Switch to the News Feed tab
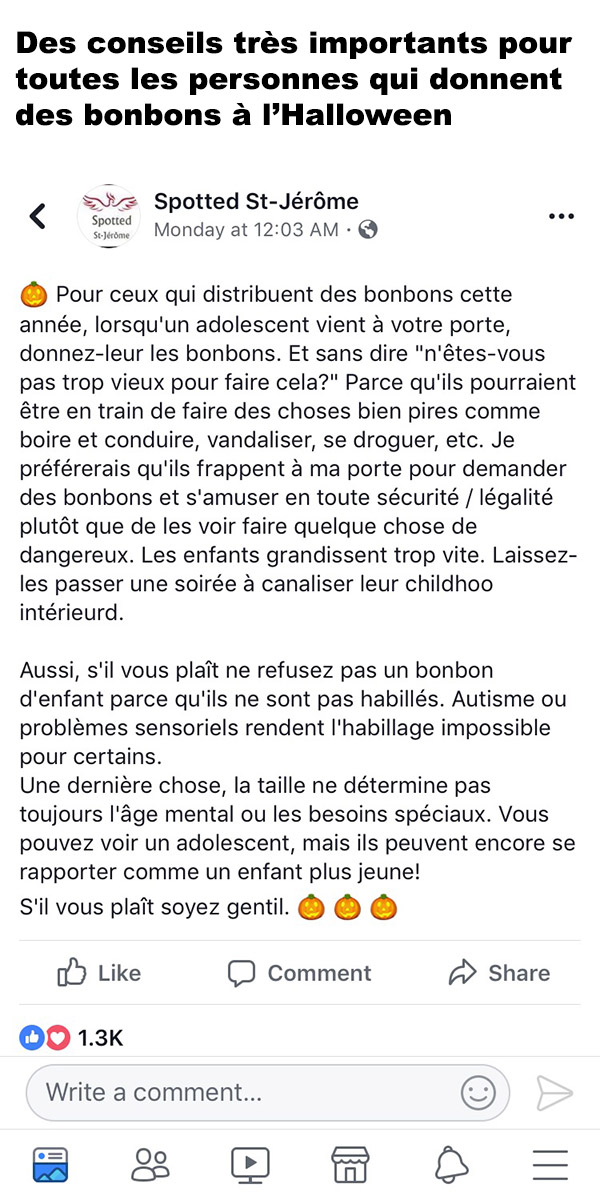This screenshot has width=600, height=1200. tap(50, 1164)
